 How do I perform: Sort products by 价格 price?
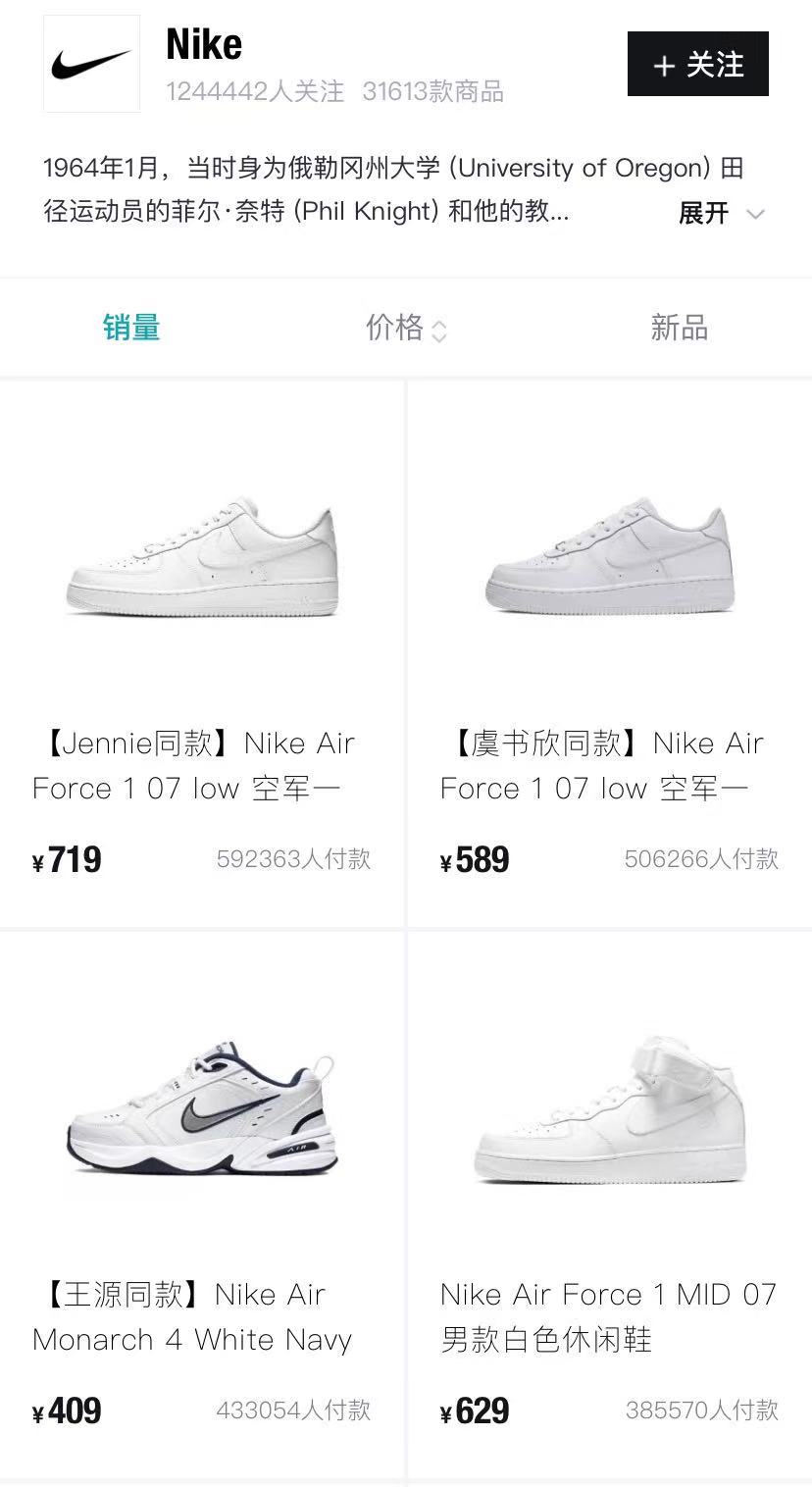405,328
